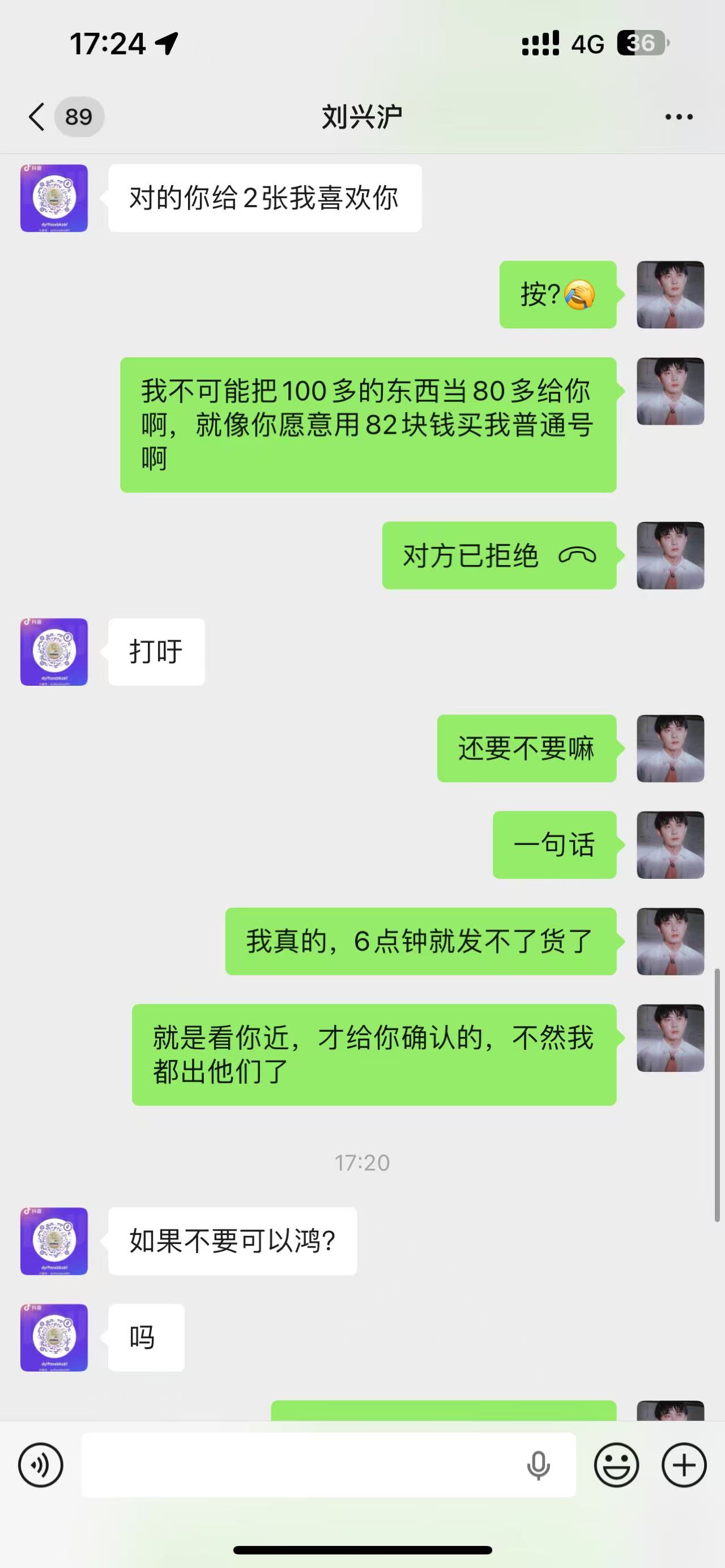
Task: Open the emoji sticker panel
Action: coord(616,1464)
